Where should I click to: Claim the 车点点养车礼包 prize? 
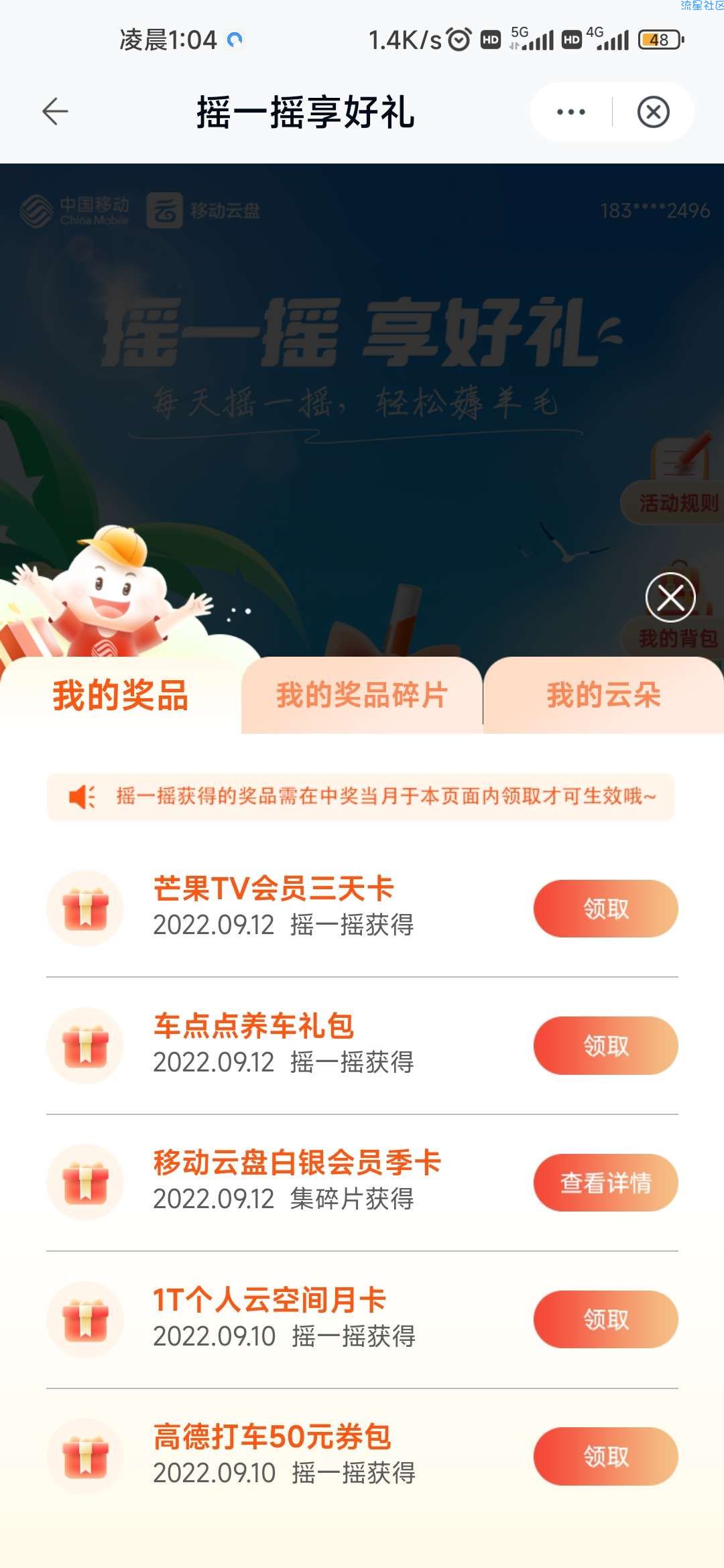coord(605,1045)
